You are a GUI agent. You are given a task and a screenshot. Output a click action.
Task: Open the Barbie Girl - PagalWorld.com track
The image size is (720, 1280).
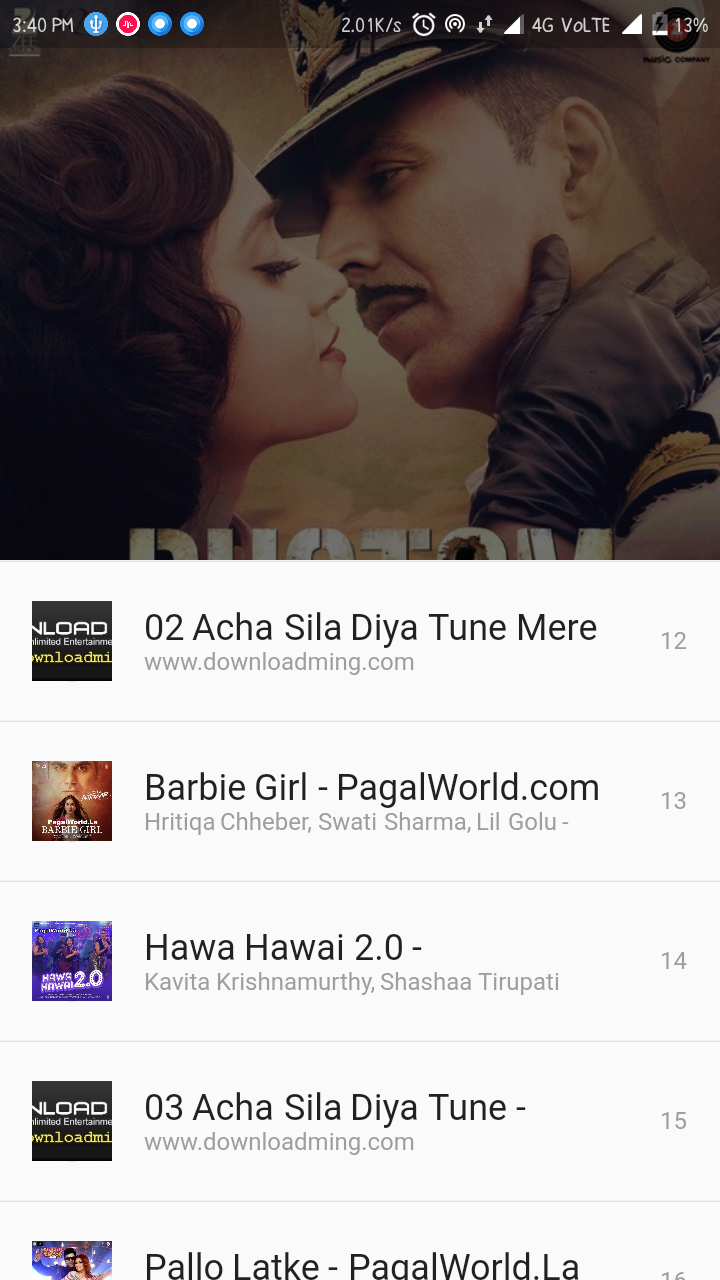pyautogui.click(x=360, y=801)
